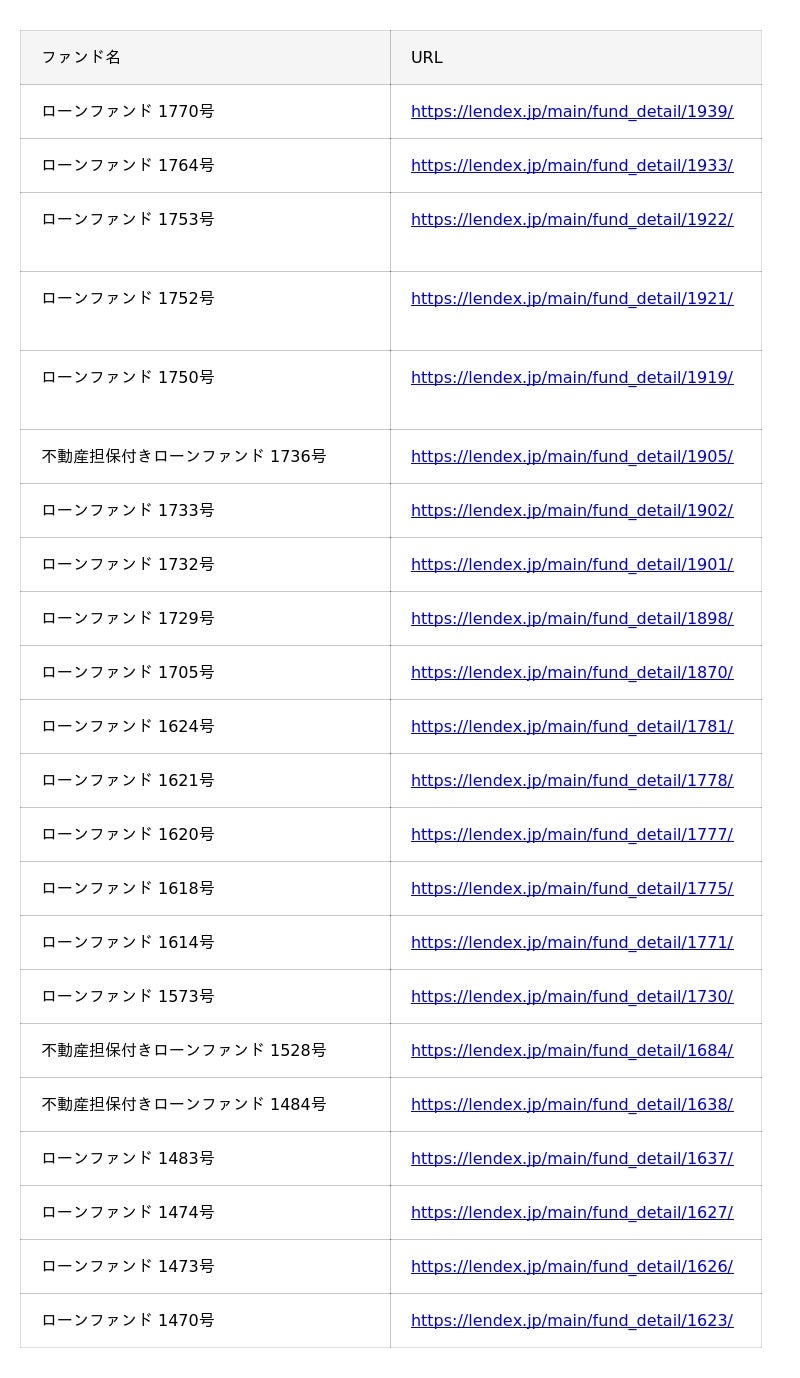800x1378 pixels.
Task: Open the URL for ローンファンド 1732号
Action: [571, 565]
